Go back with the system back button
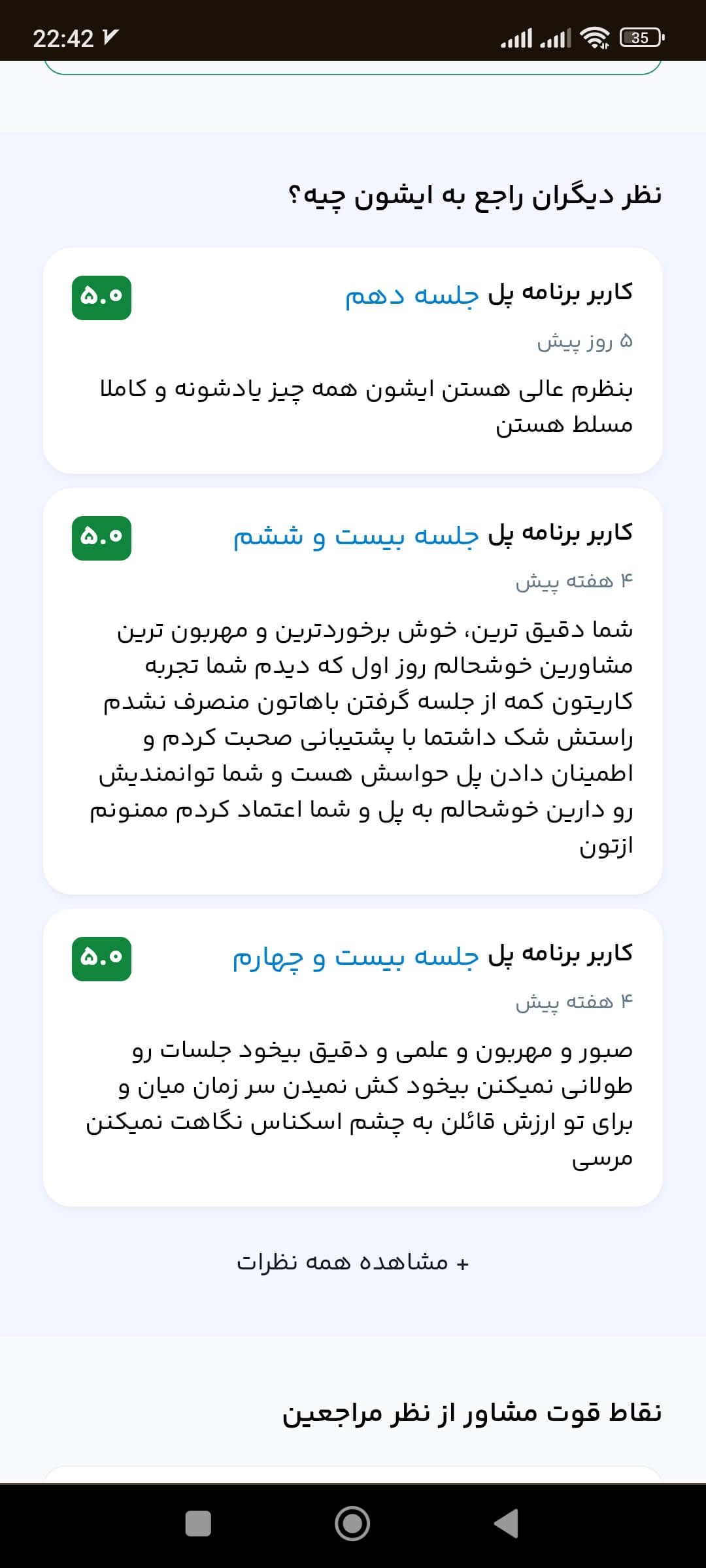This screenshot has width=706, height=1568. (x=507, y=1524)
